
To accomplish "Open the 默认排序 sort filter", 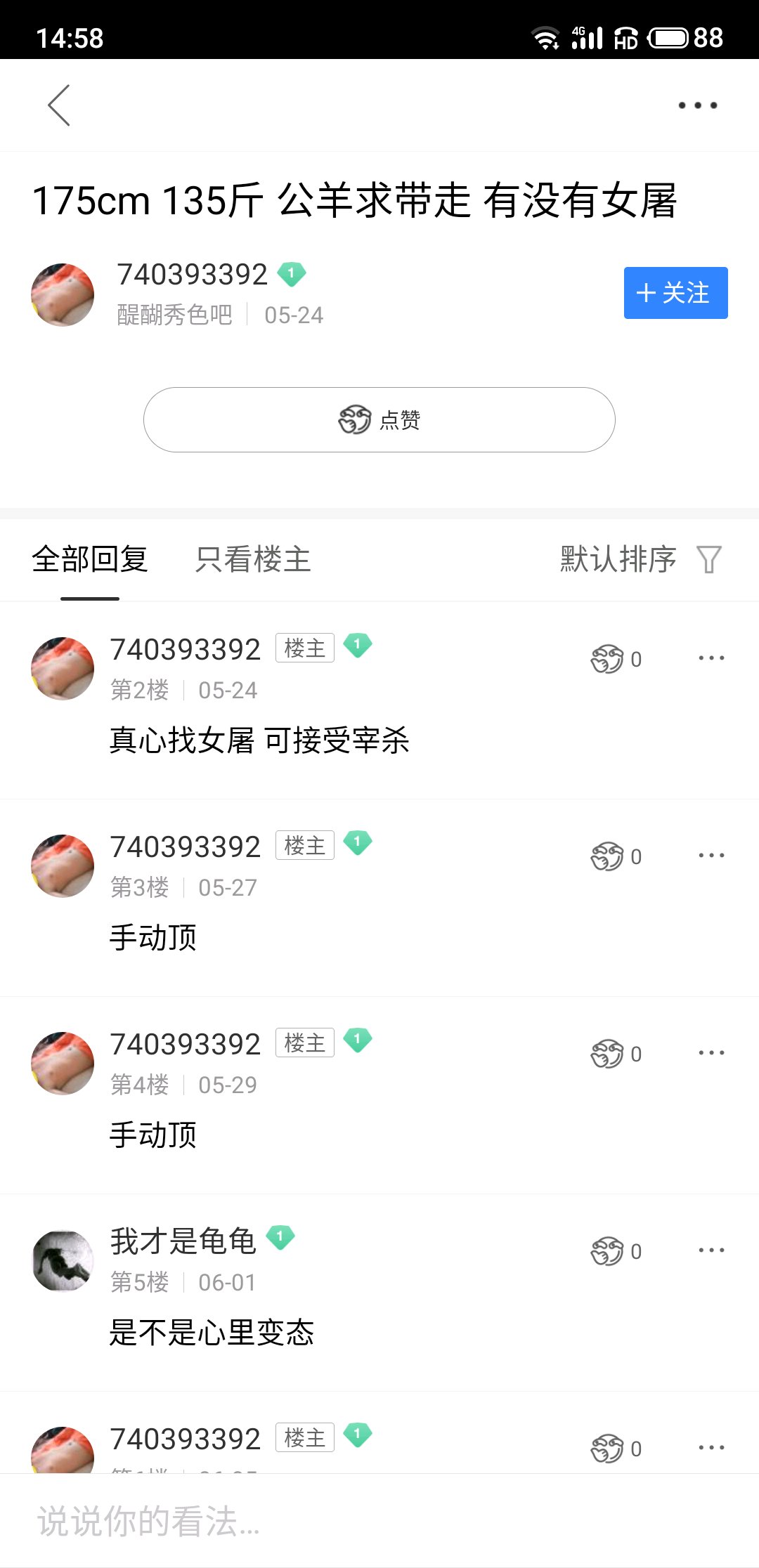I will [x=640, y=559].
